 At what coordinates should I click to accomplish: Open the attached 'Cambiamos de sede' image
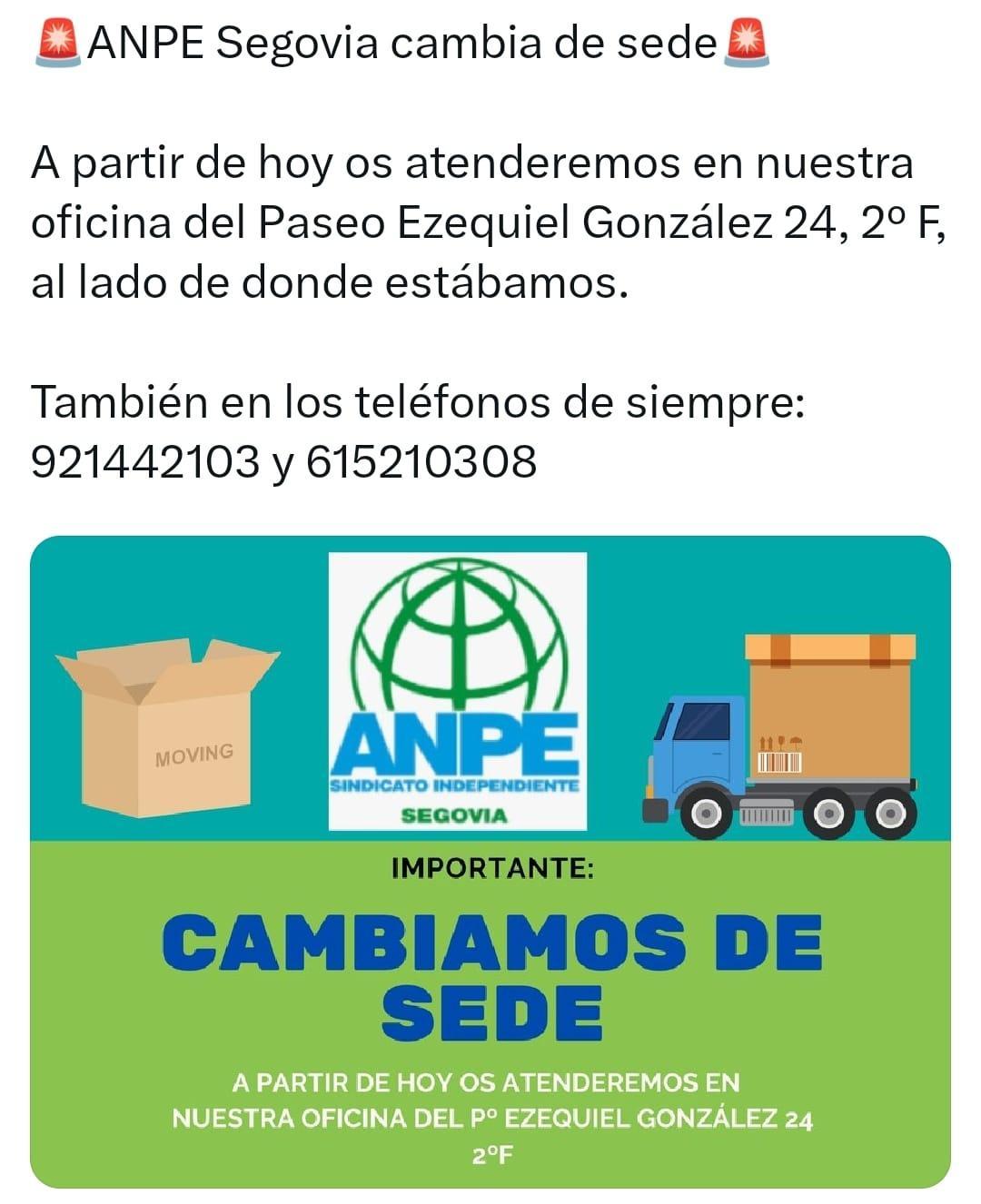490,861
